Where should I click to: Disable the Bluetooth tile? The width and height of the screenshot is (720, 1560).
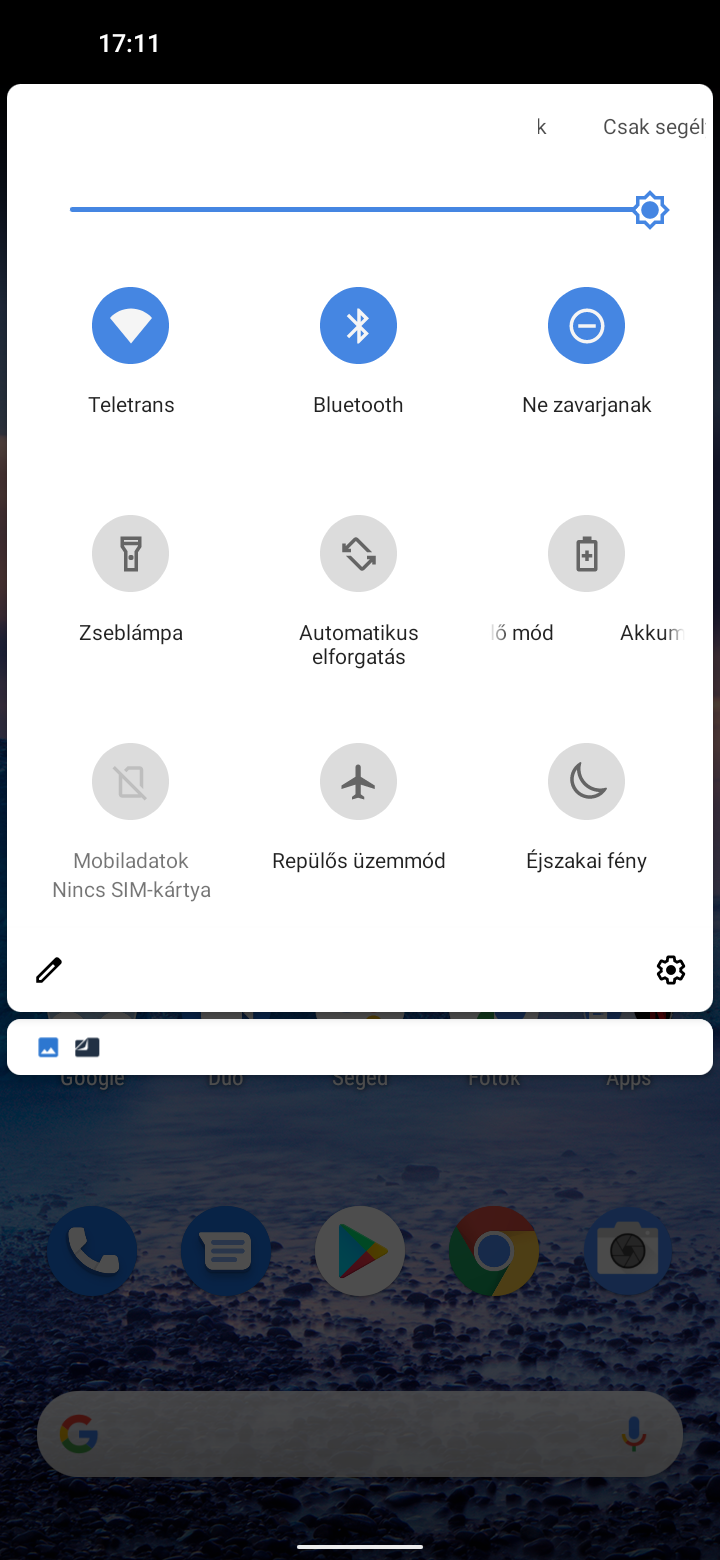pyautogui.click(x=358, y=325)
